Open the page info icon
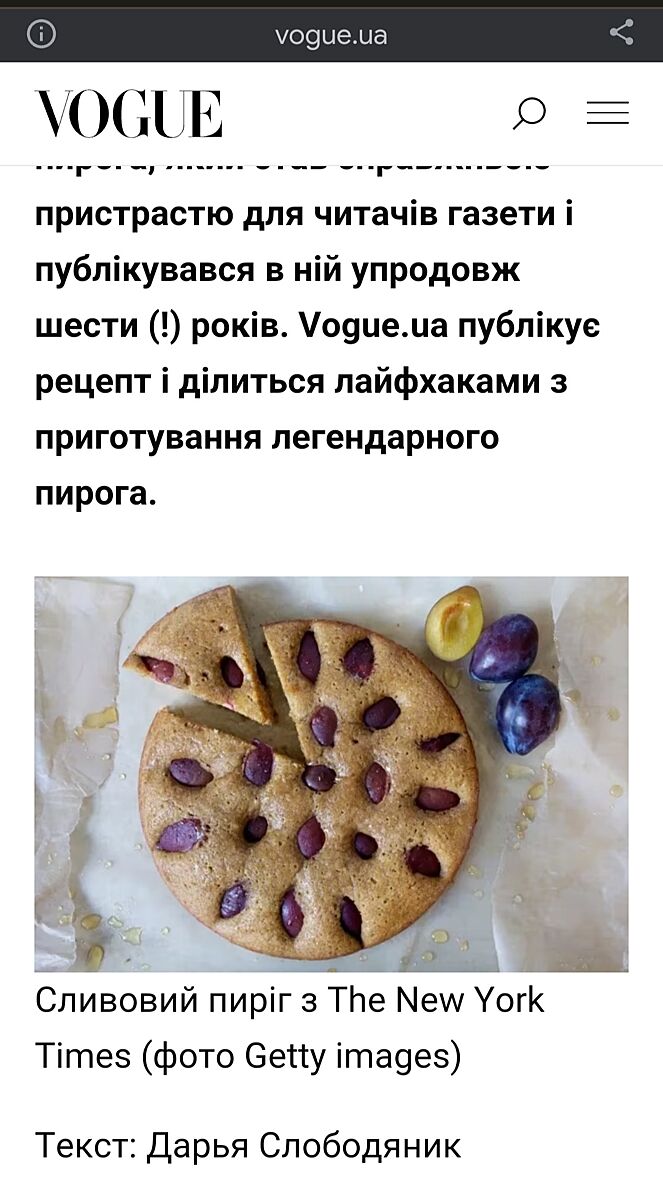The width and height of the screenshot is (663, 1200). click(x=41, y=34)
